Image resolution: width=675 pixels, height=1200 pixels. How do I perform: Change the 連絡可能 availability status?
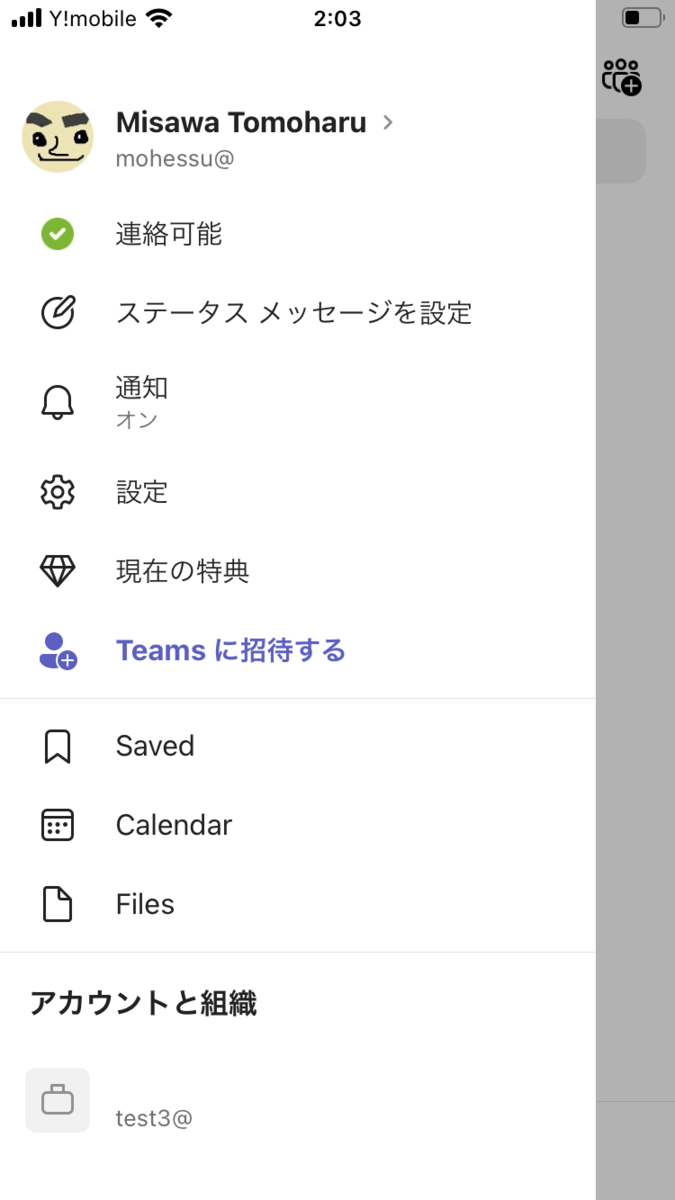168,234
